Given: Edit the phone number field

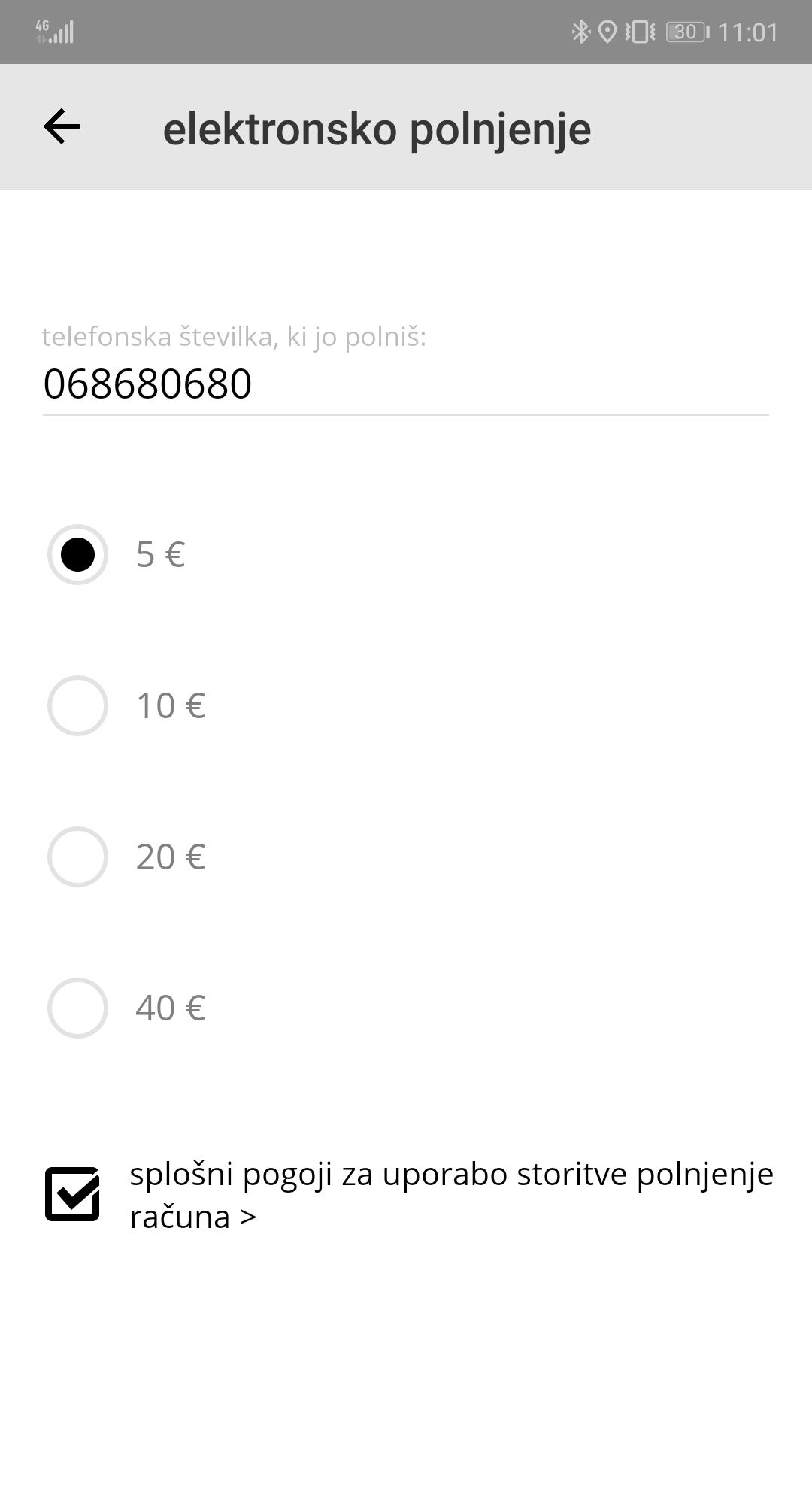Looking at the screenshot, I should (406, 384).
